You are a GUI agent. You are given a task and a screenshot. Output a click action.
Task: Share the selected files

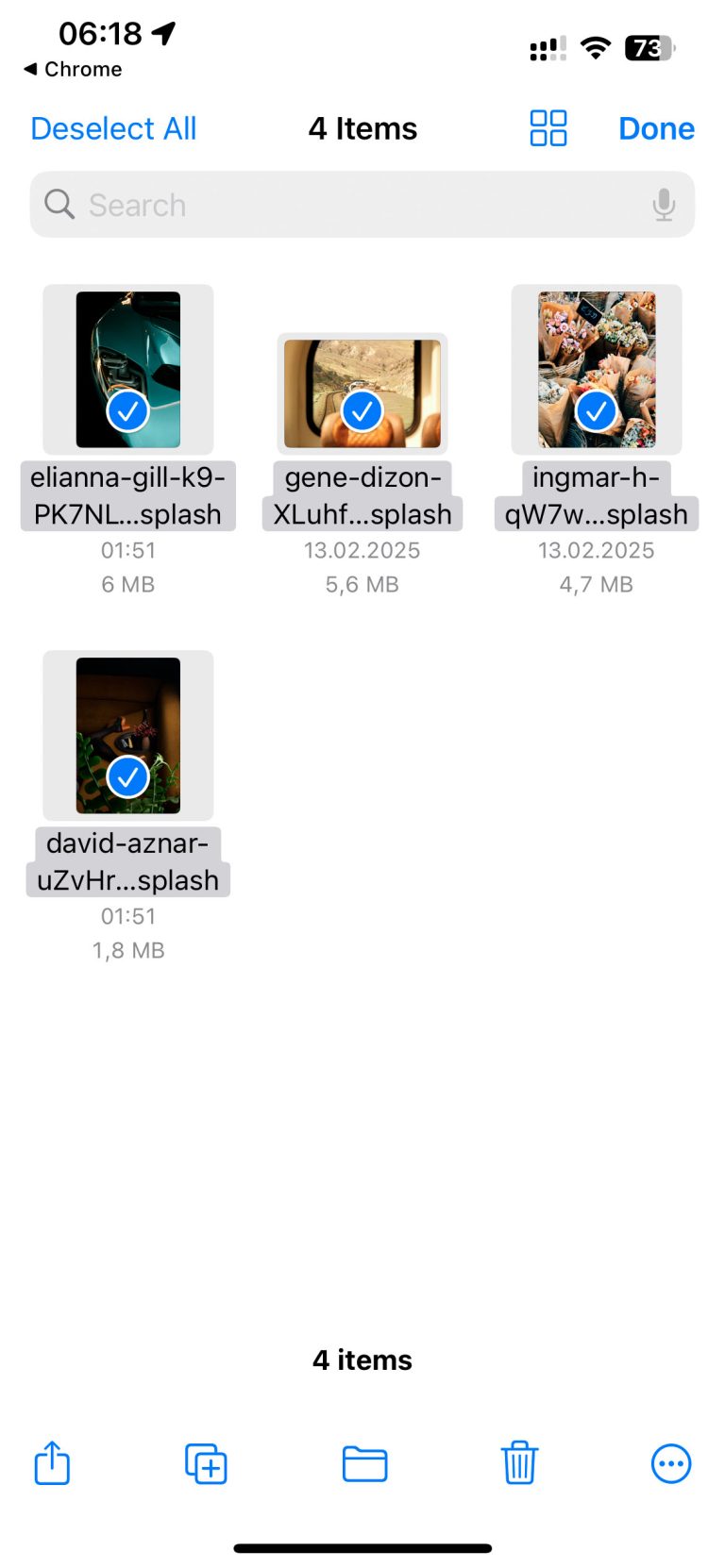(53, 1463)
